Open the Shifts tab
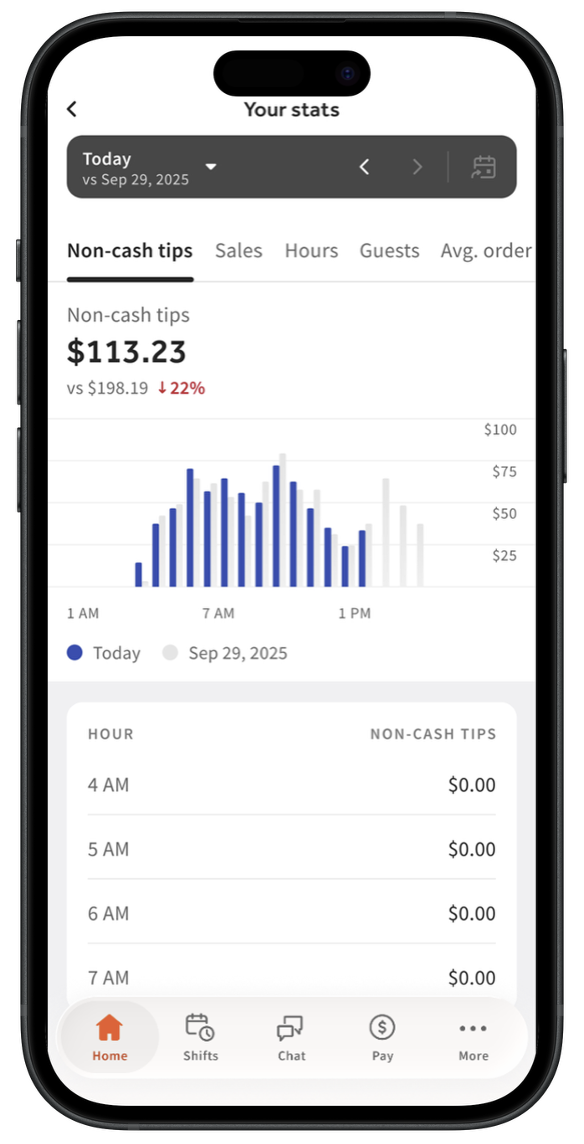 (200, 1037)
